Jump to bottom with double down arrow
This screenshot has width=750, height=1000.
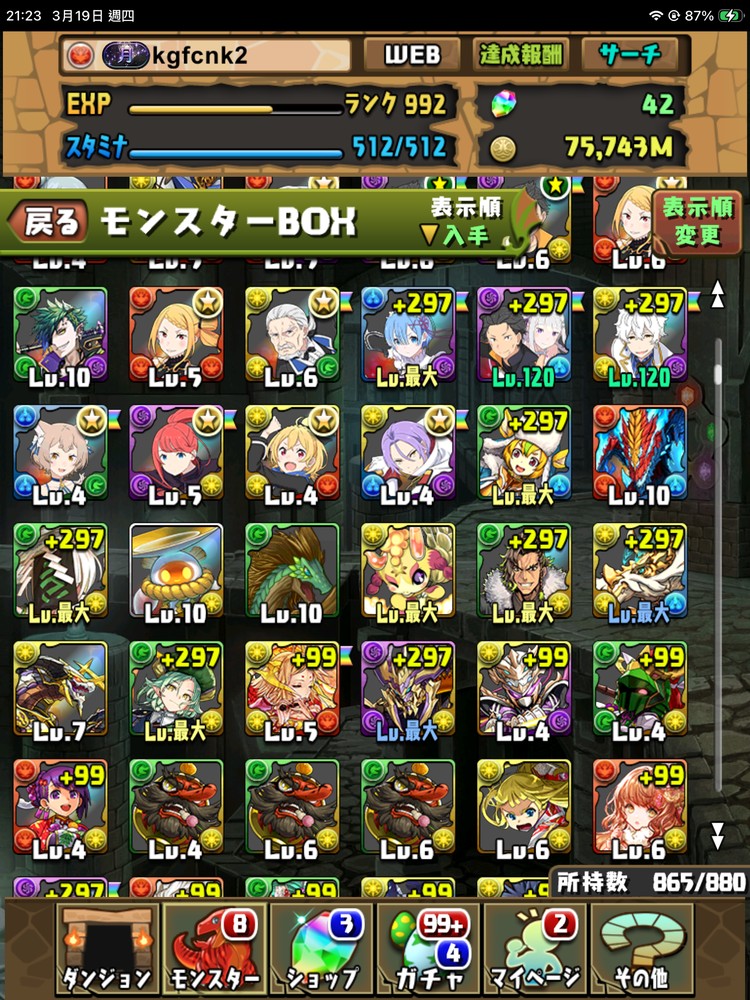[x=717, y=836]
